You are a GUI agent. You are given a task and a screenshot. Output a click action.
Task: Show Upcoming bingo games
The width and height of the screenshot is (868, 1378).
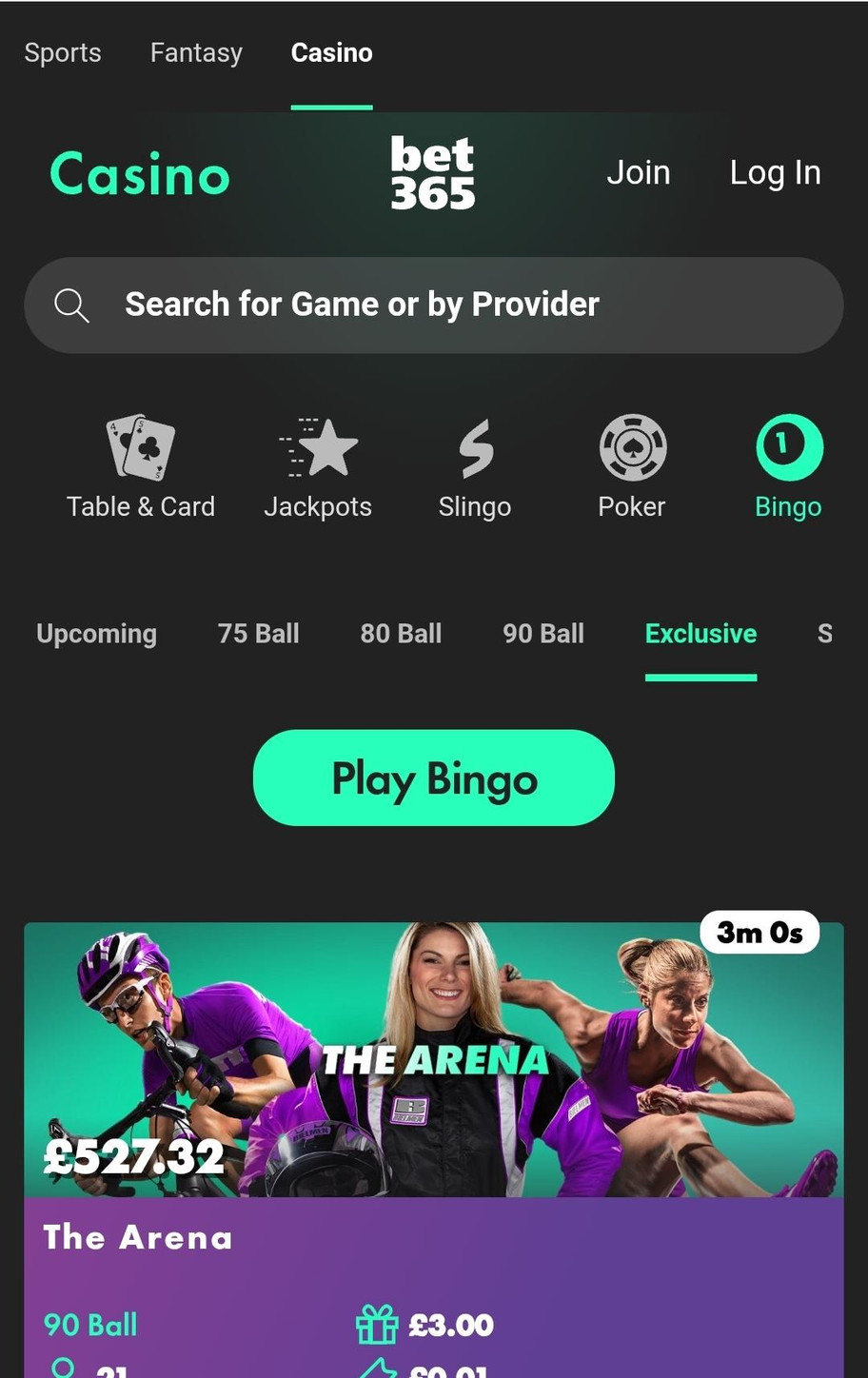tap(96, 634)
